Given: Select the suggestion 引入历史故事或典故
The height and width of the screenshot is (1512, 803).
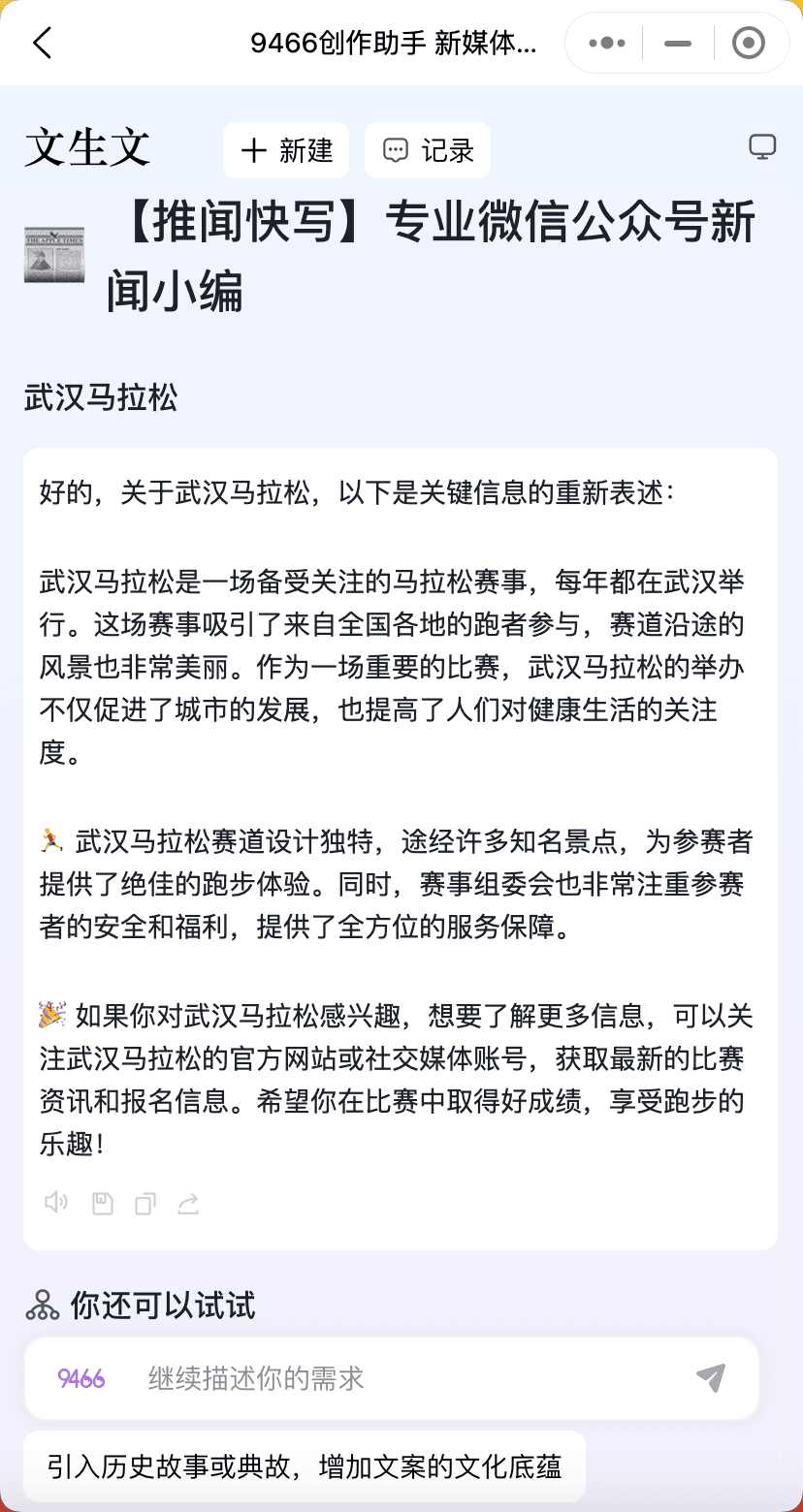Looking at the screenshot, I should click(305, 1466).
